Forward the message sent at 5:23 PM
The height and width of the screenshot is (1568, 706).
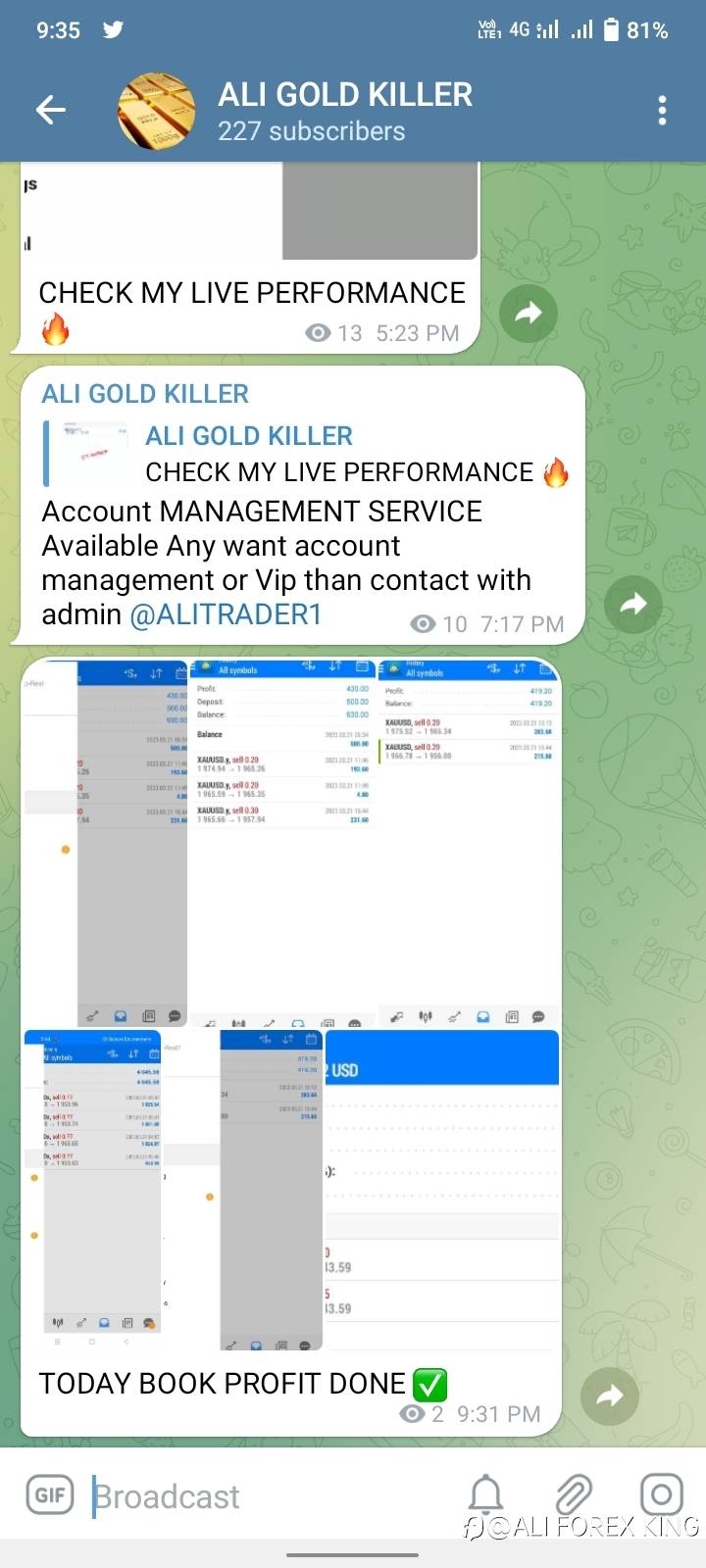529,314
